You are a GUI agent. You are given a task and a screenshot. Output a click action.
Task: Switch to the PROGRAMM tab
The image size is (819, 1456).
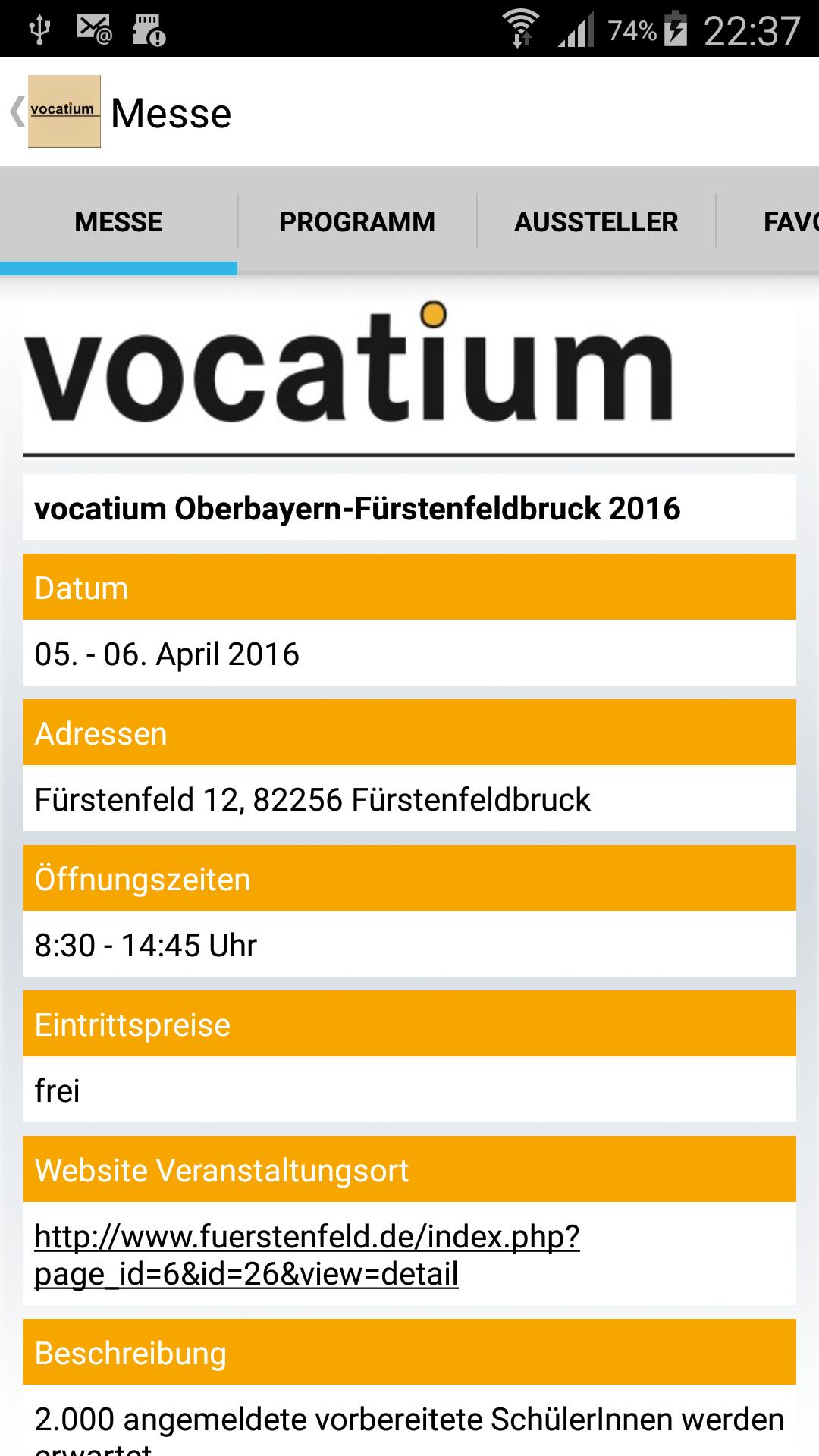pos(356,221)
